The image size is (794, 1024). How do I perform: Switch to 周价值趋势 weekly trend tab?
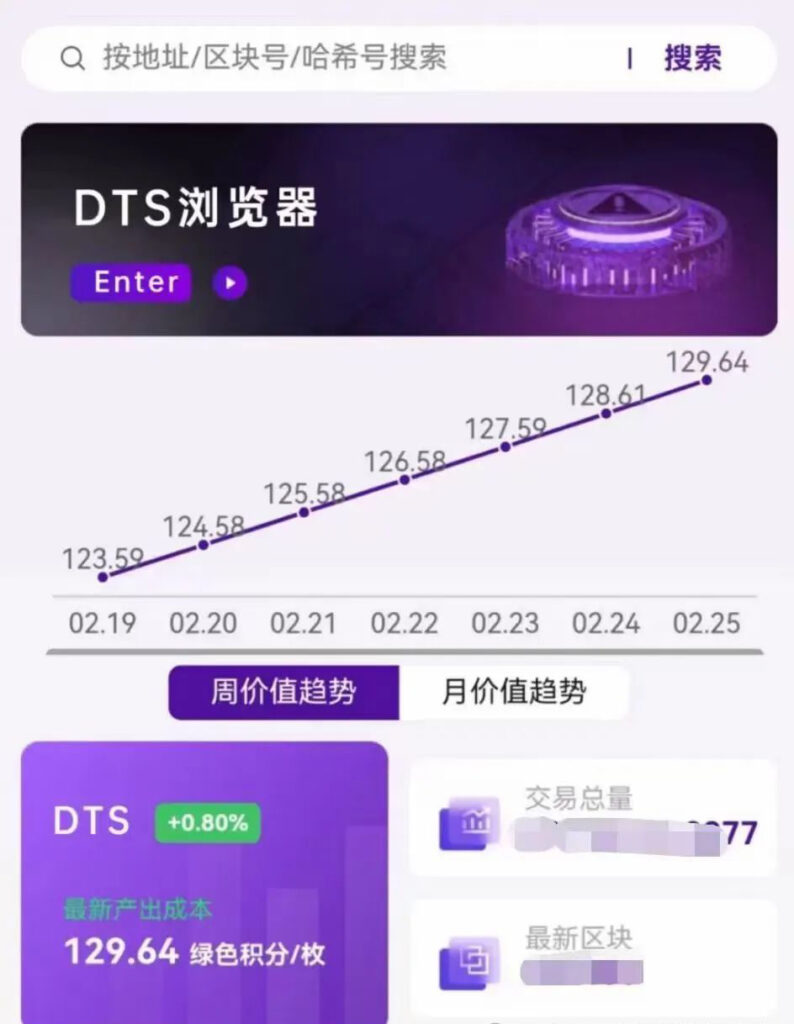283,692
